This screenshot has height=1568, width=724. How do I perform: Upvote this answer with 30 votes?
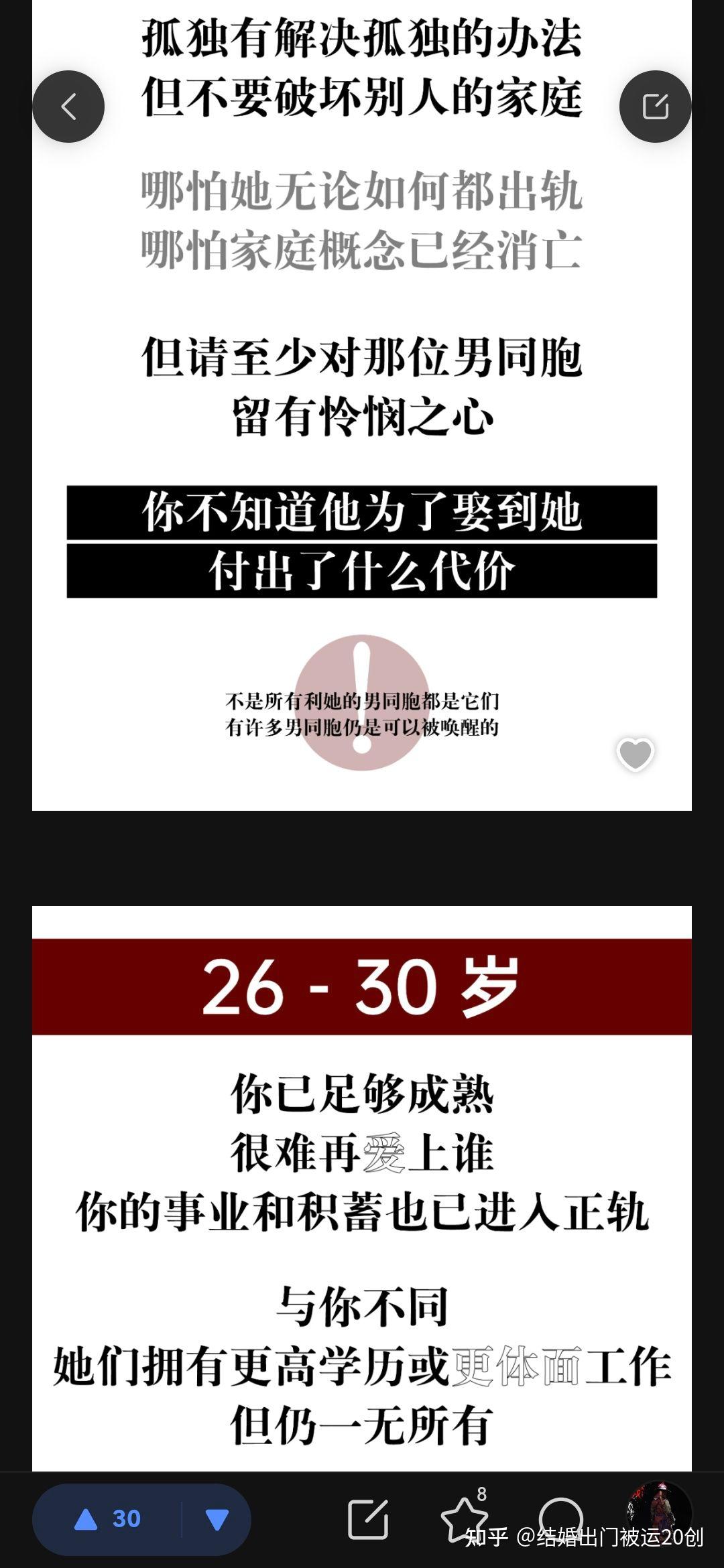(x=107, y=1518)
